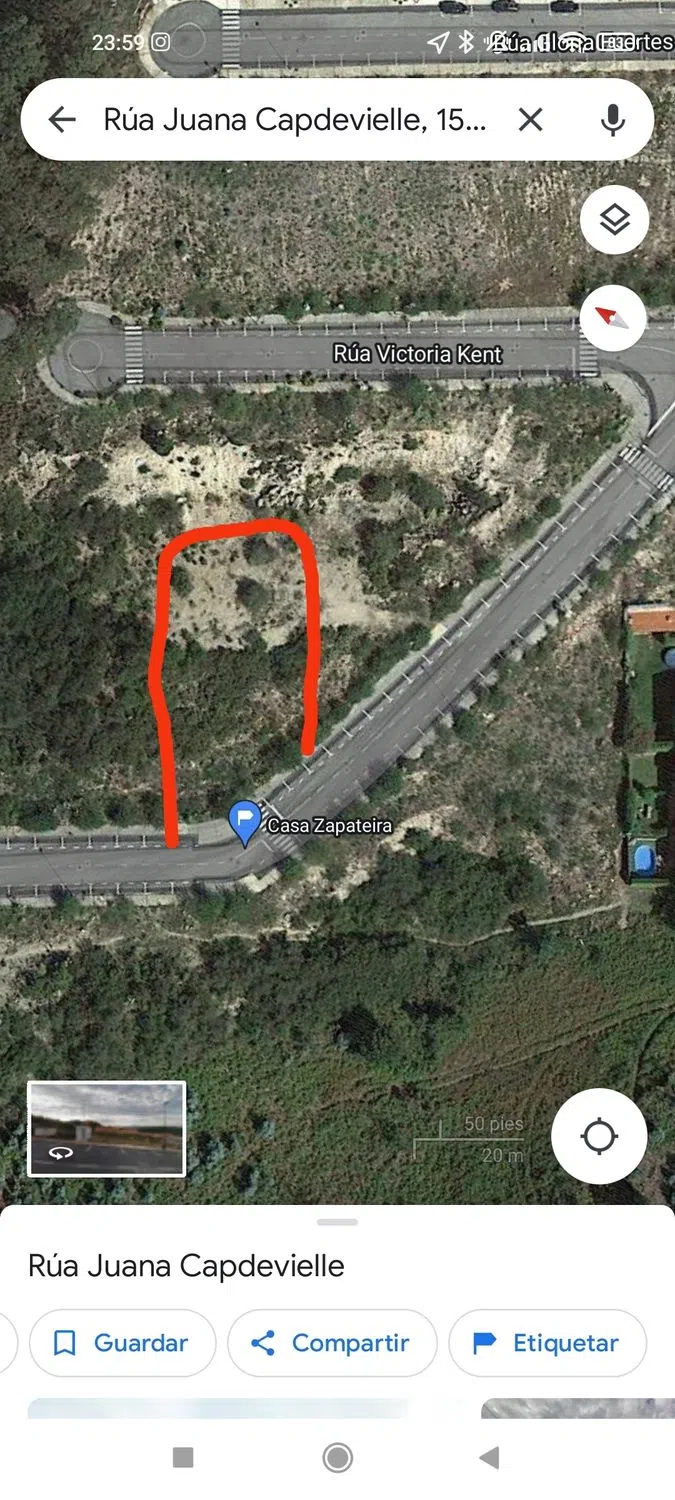The image size is (675, 1500).
Task: Tap the Guardar button
Action: [x=123, y=1343]
